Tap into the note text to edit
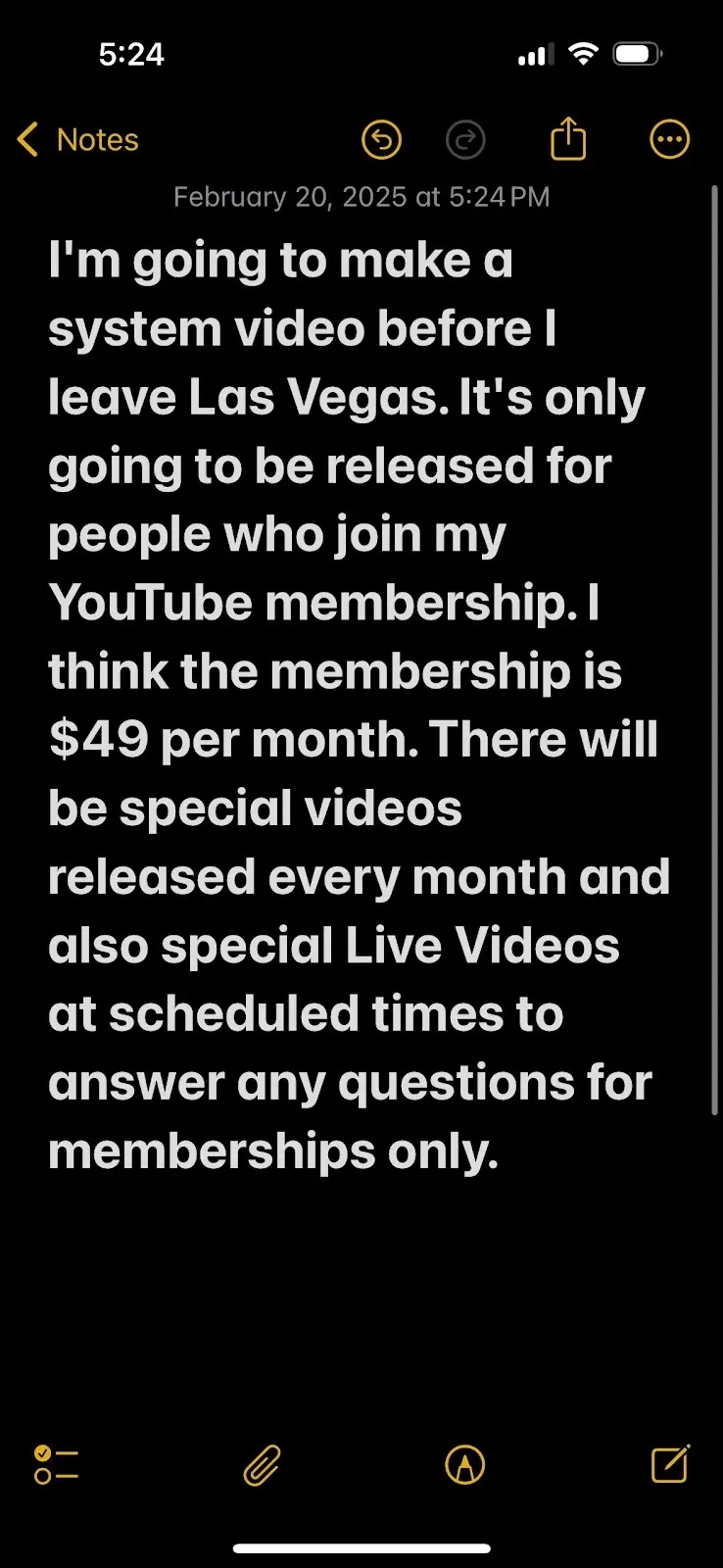723x1568 pixels. 359,705
